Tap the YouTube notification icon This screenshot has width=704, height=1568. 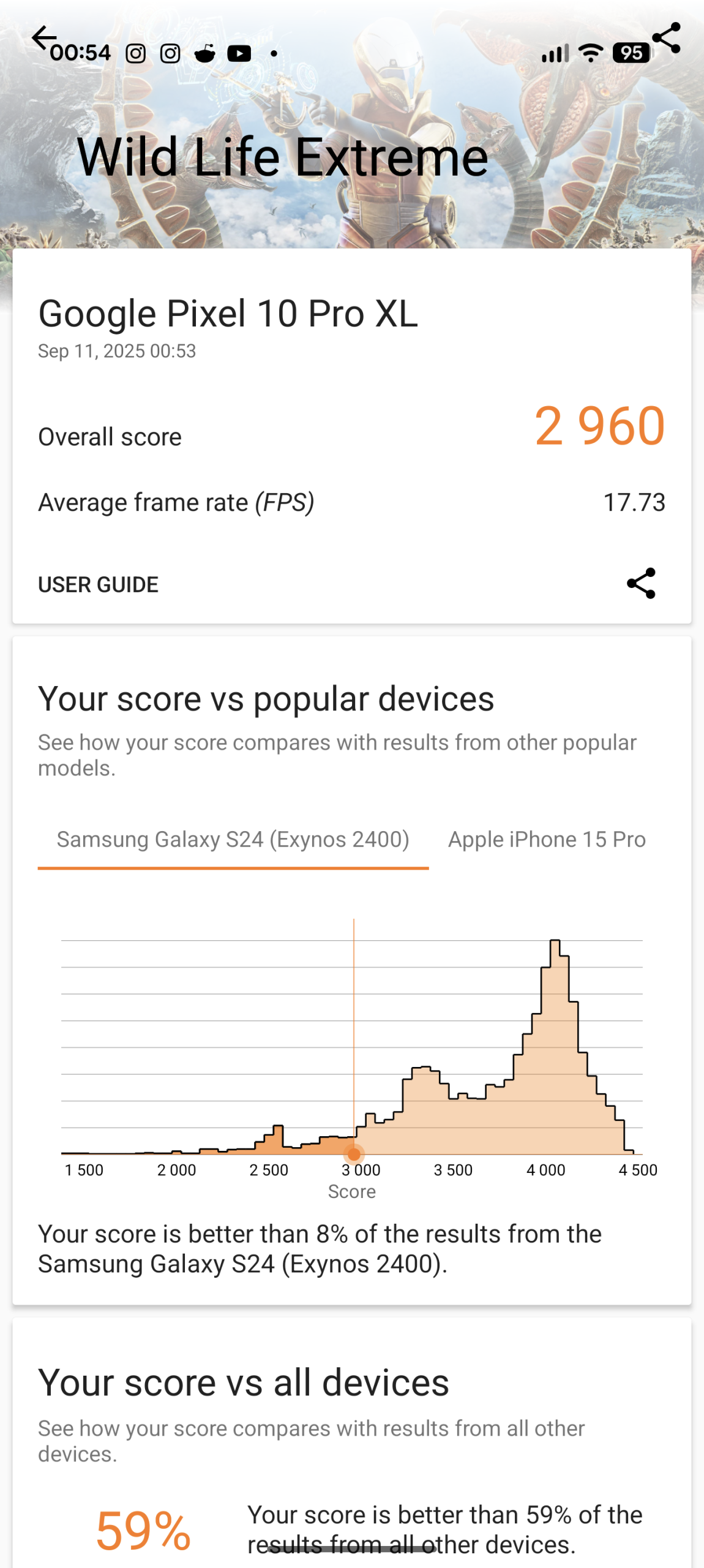coord(239,54)
